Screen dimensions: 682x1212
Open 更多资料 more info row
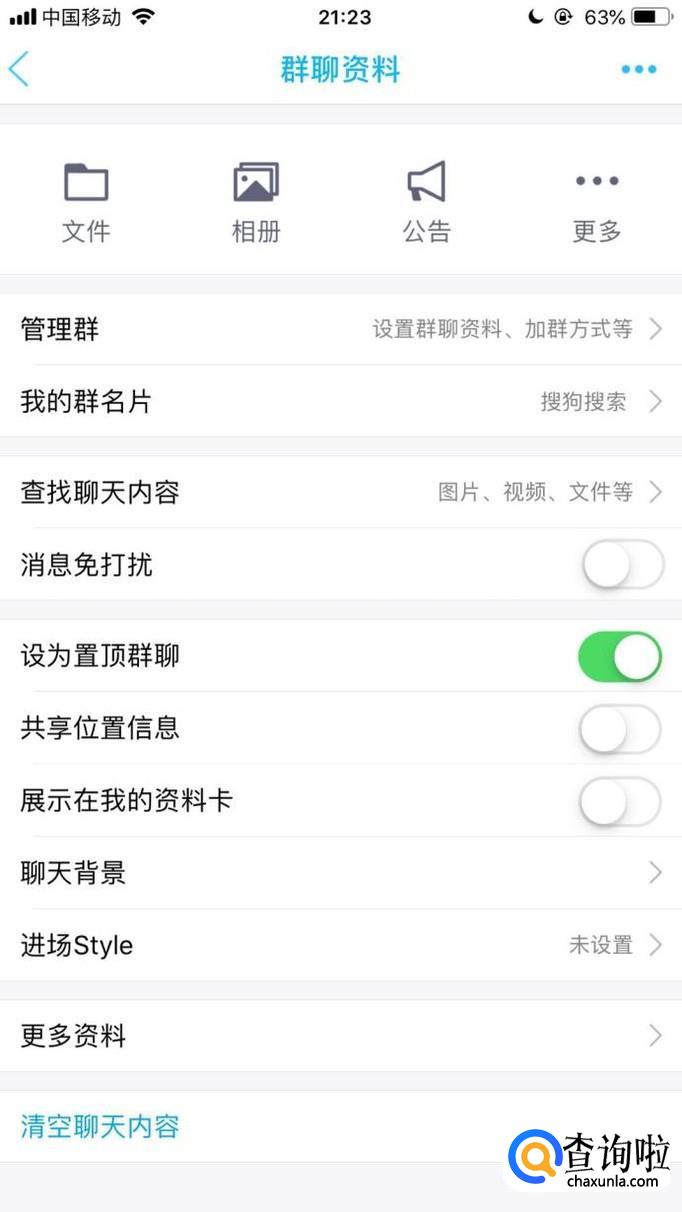pos(340,1036)
